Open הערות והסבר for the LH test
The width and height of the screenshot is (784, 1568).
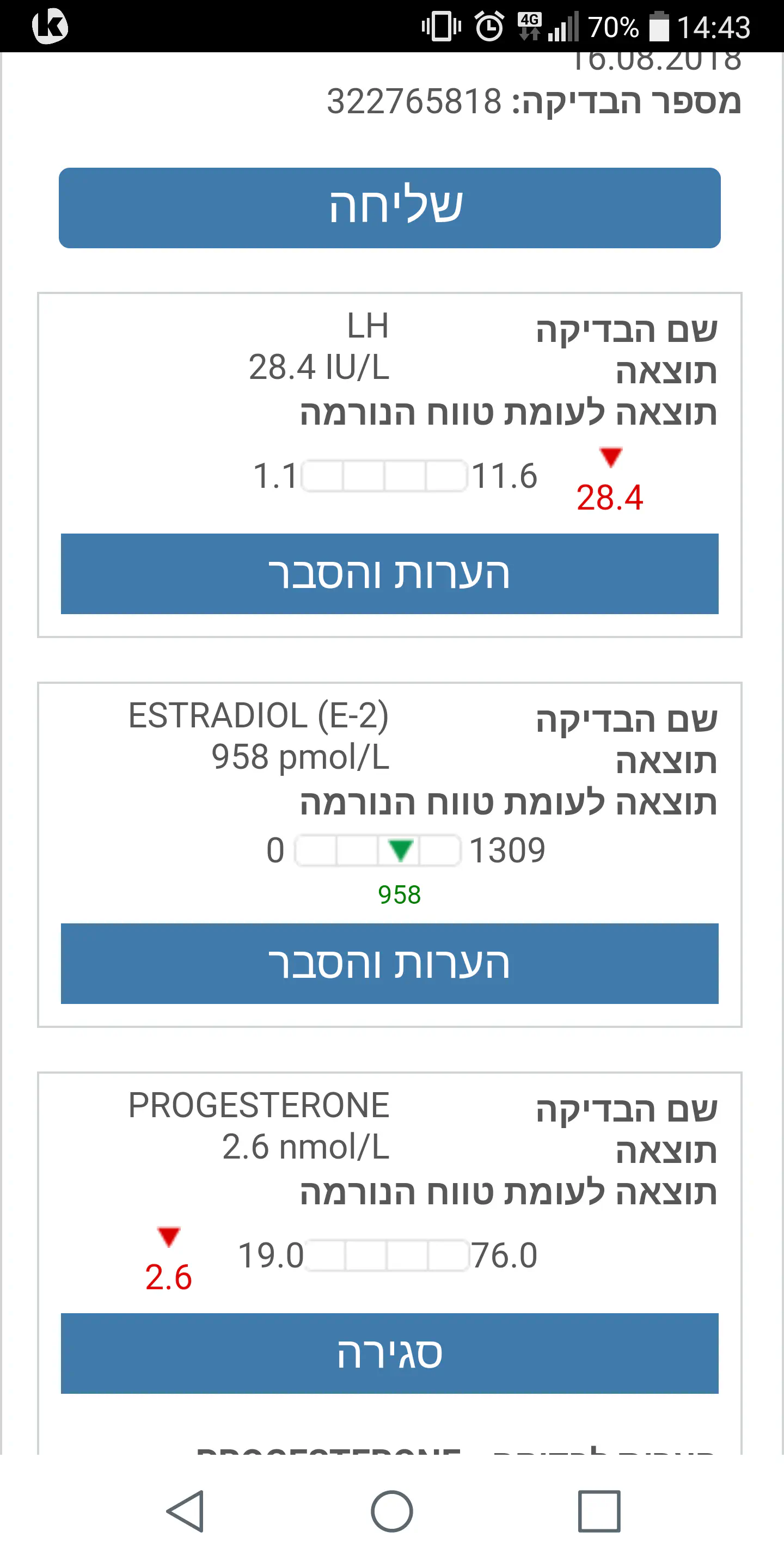[390, 573]
